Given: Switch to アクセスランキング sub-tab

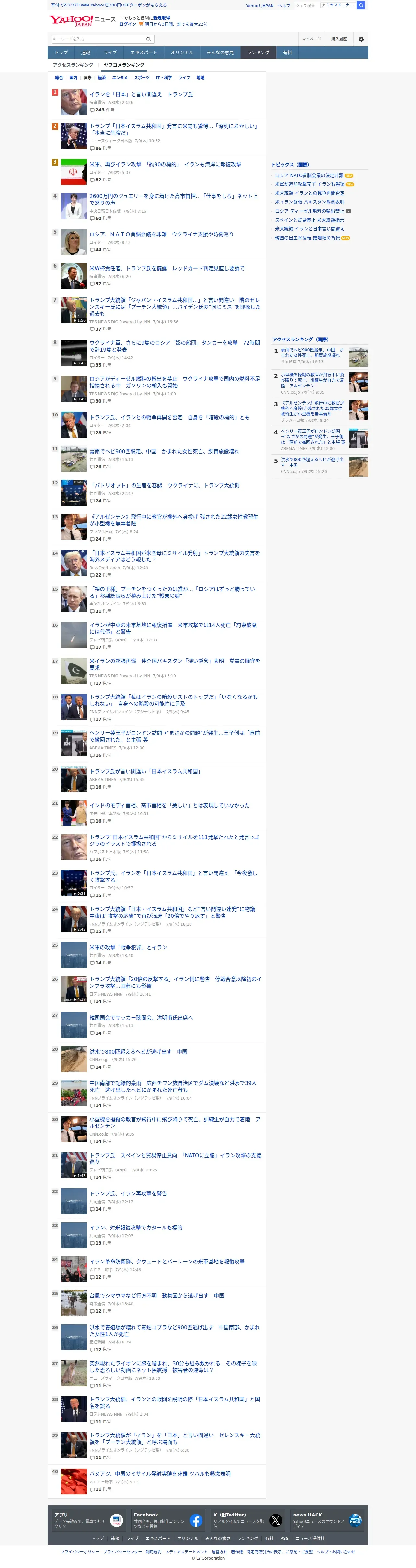Looking at the screenshot, I should tap(73, 65).
